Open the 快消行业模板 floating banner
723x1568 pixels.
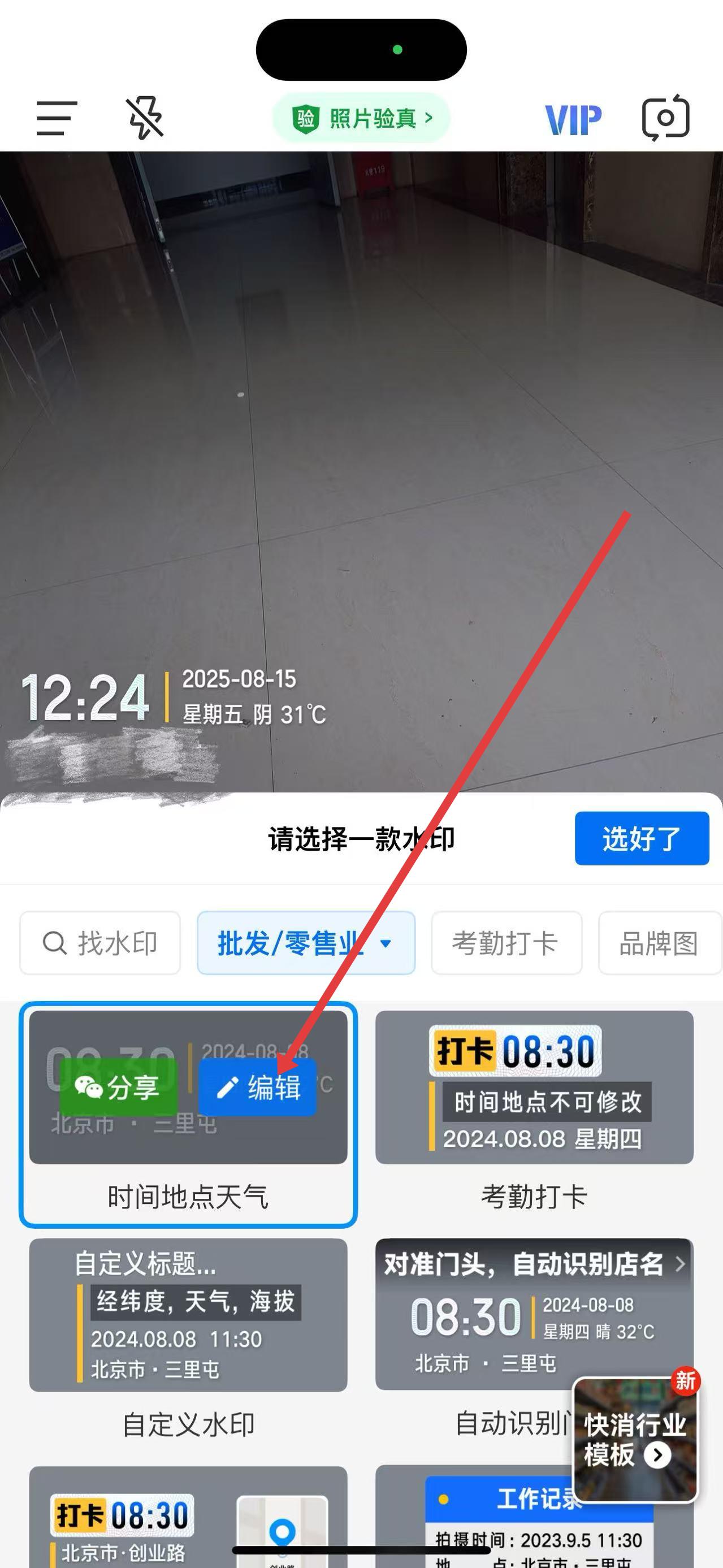point(635,1440)
